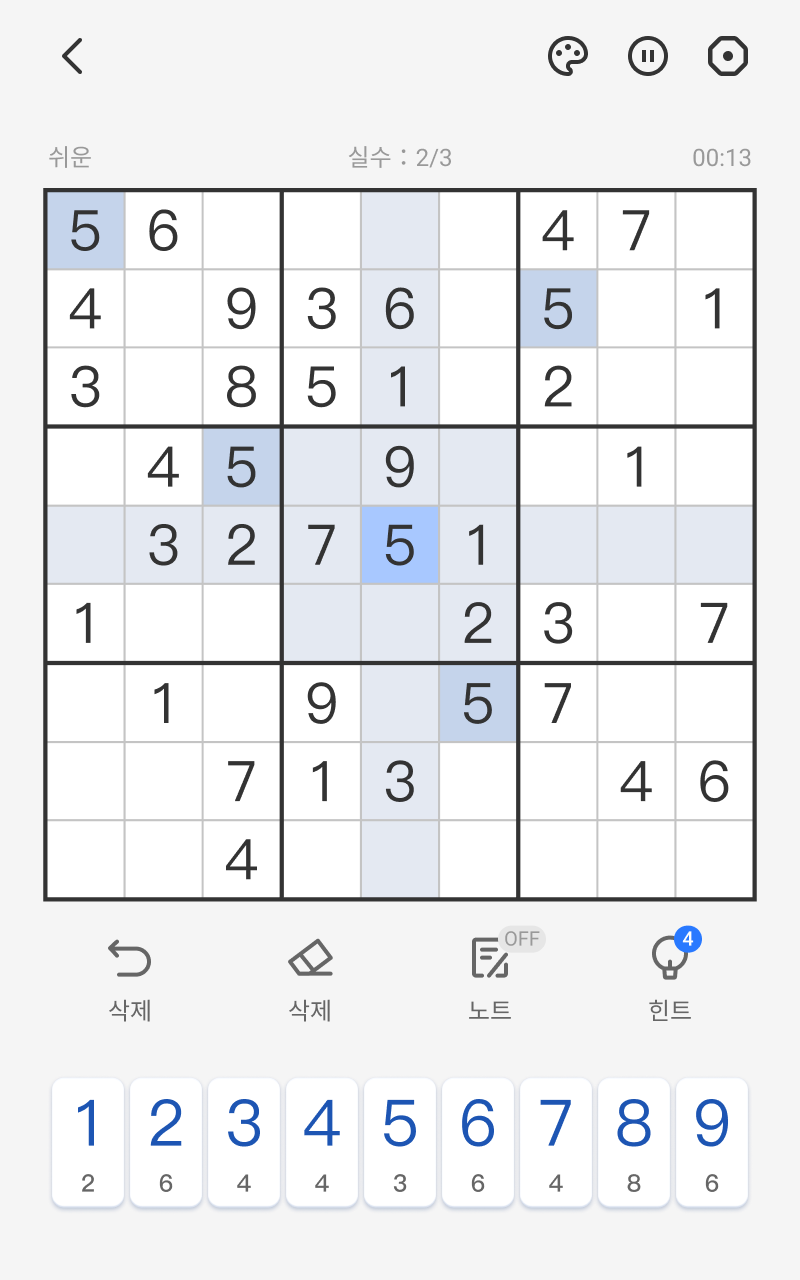Enter number 4 from the keypad

[322, 1142]
